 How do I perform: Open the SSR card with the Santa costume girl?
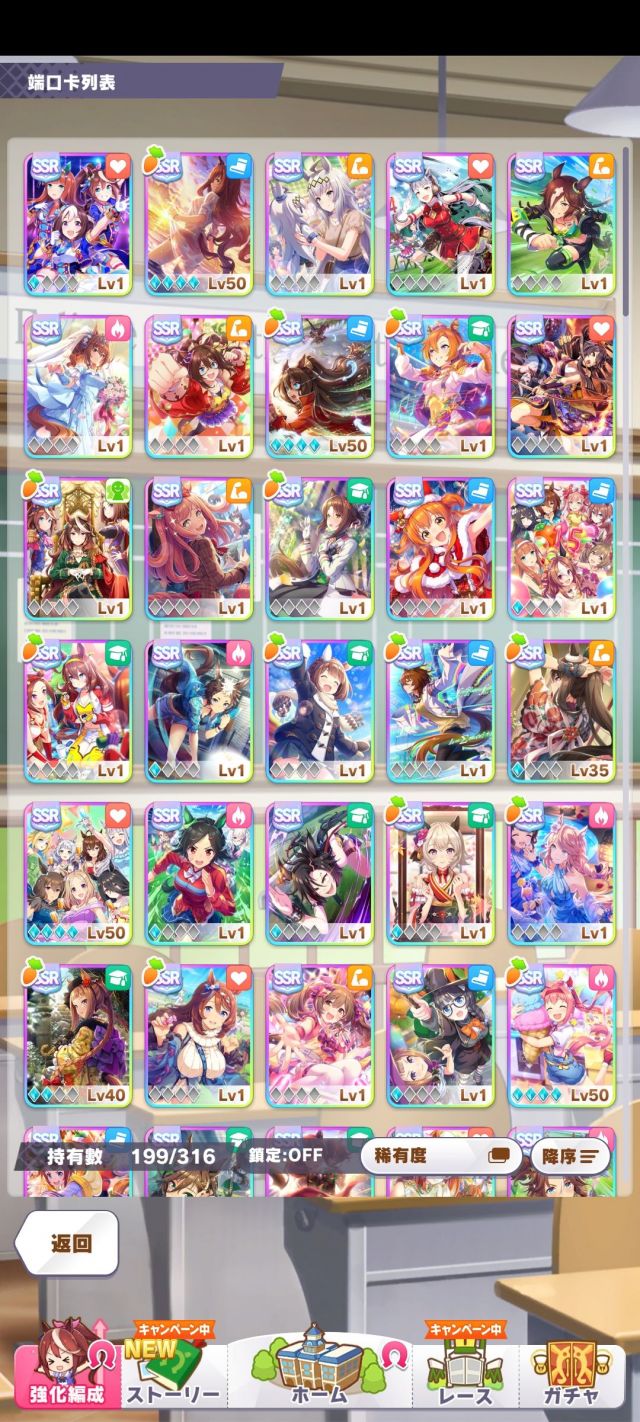[440, 549]
